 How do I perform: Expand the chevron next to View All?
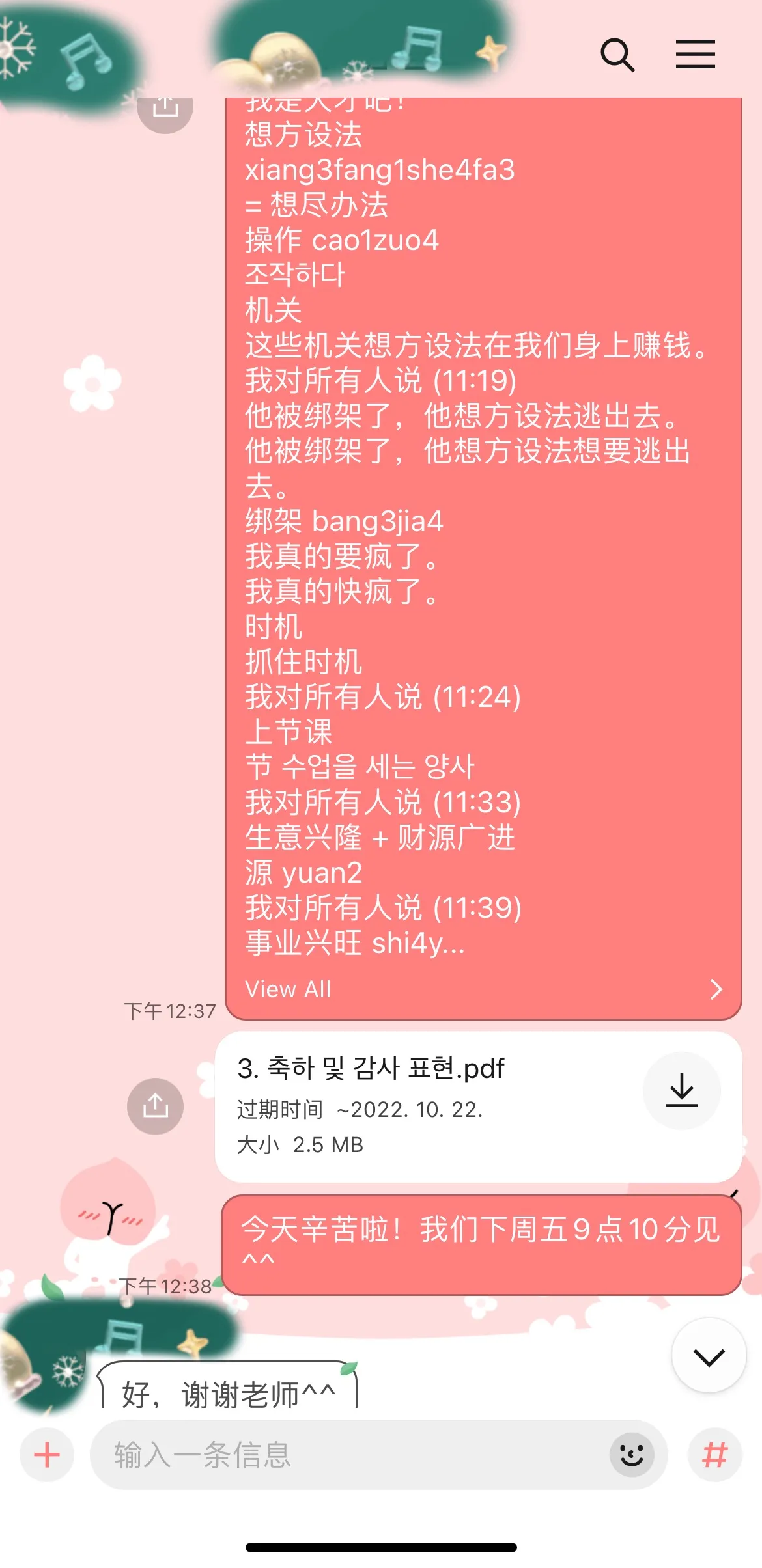click(x=714, y=989)
